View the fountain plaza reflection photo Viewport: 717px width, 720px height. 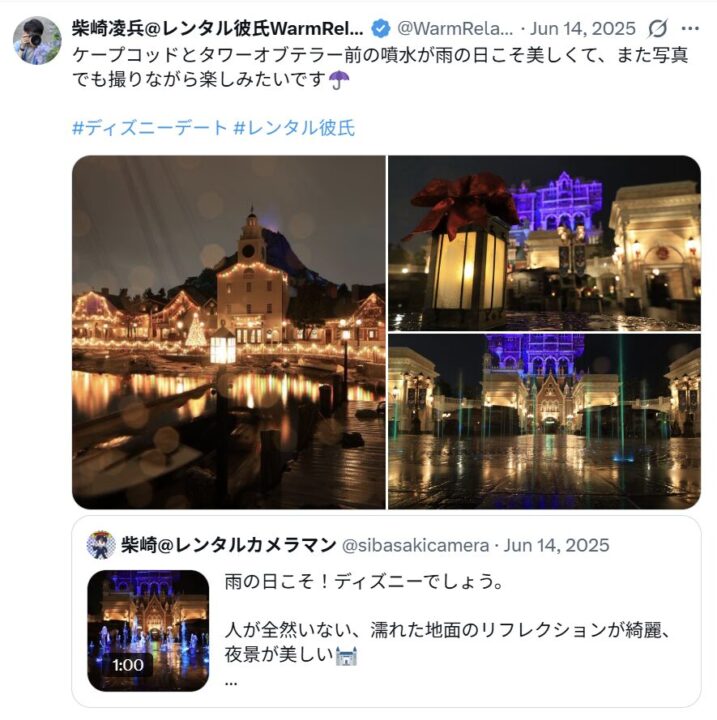click(x=544, y=421)
